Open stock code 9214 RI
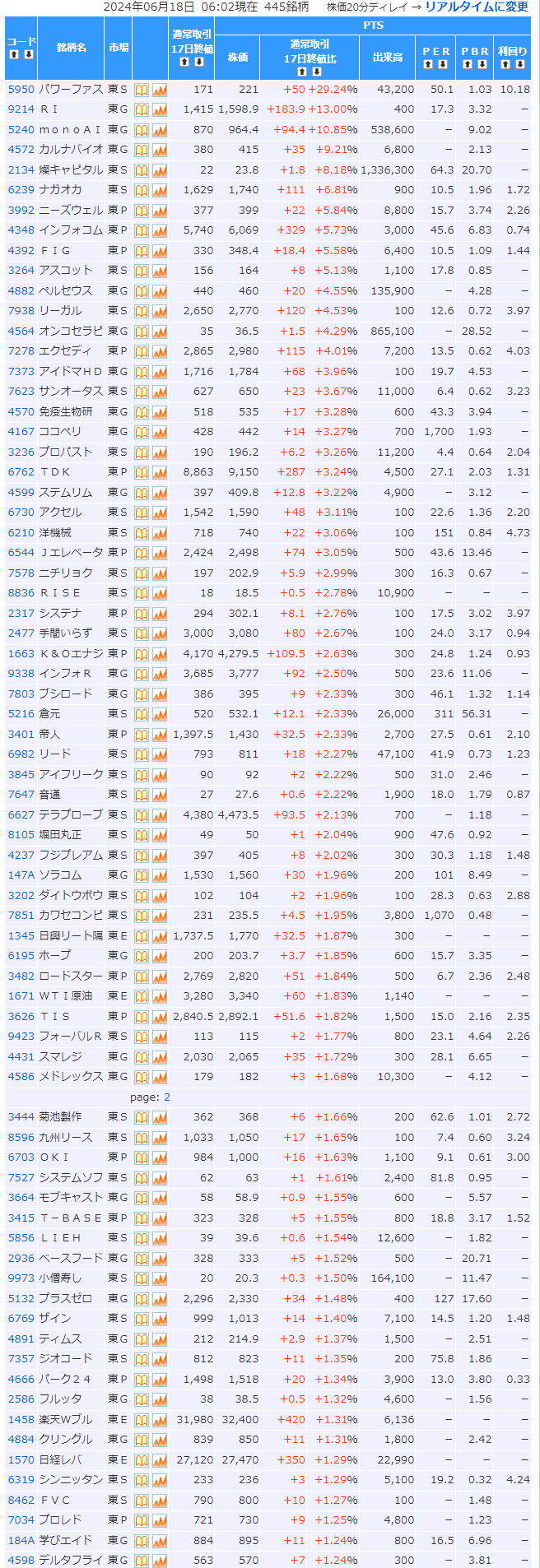540x1568 pixels. 21,109
